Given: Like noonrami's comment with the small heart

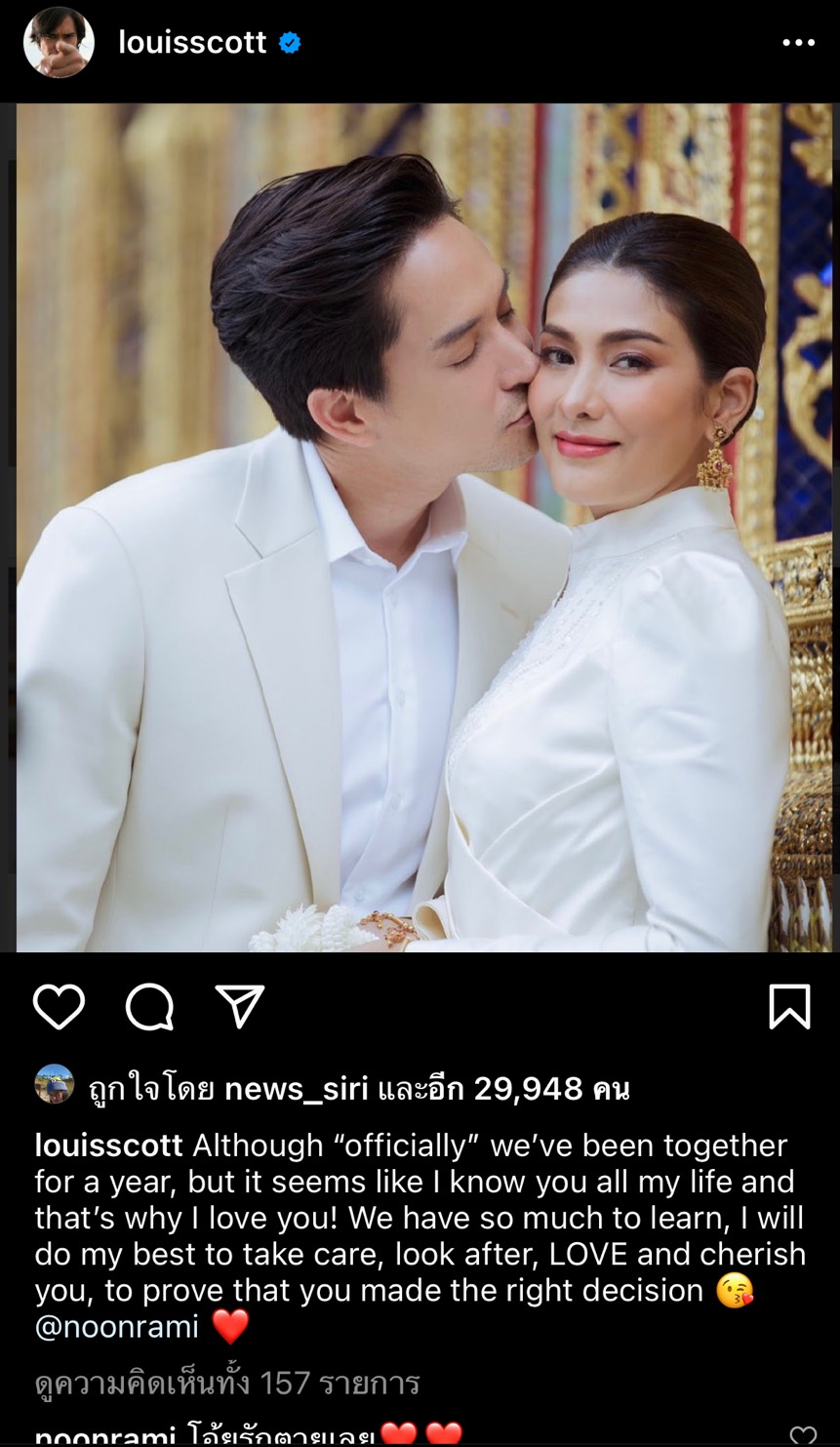Looking at the screenshot, I should point(802,1436).
